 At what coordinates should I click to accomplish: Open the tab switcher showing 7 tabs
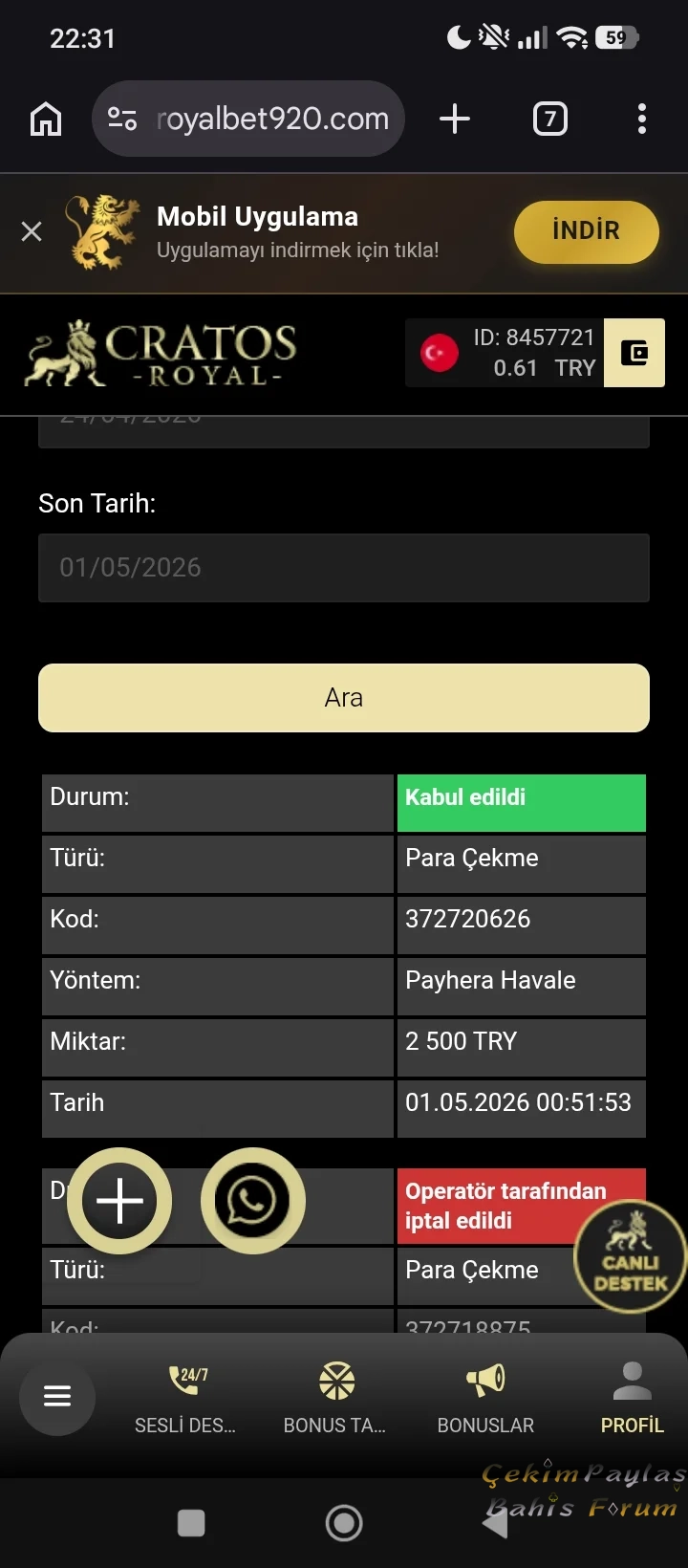[549, 120]
